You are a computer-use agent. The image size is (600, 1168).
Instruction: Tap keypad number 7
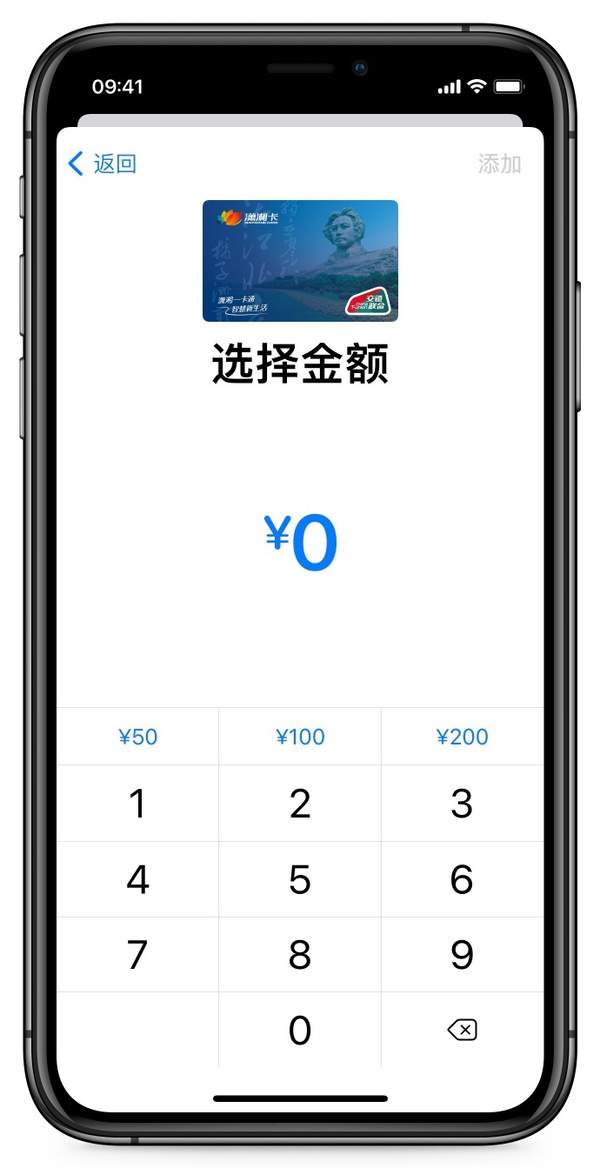point(138,955)
